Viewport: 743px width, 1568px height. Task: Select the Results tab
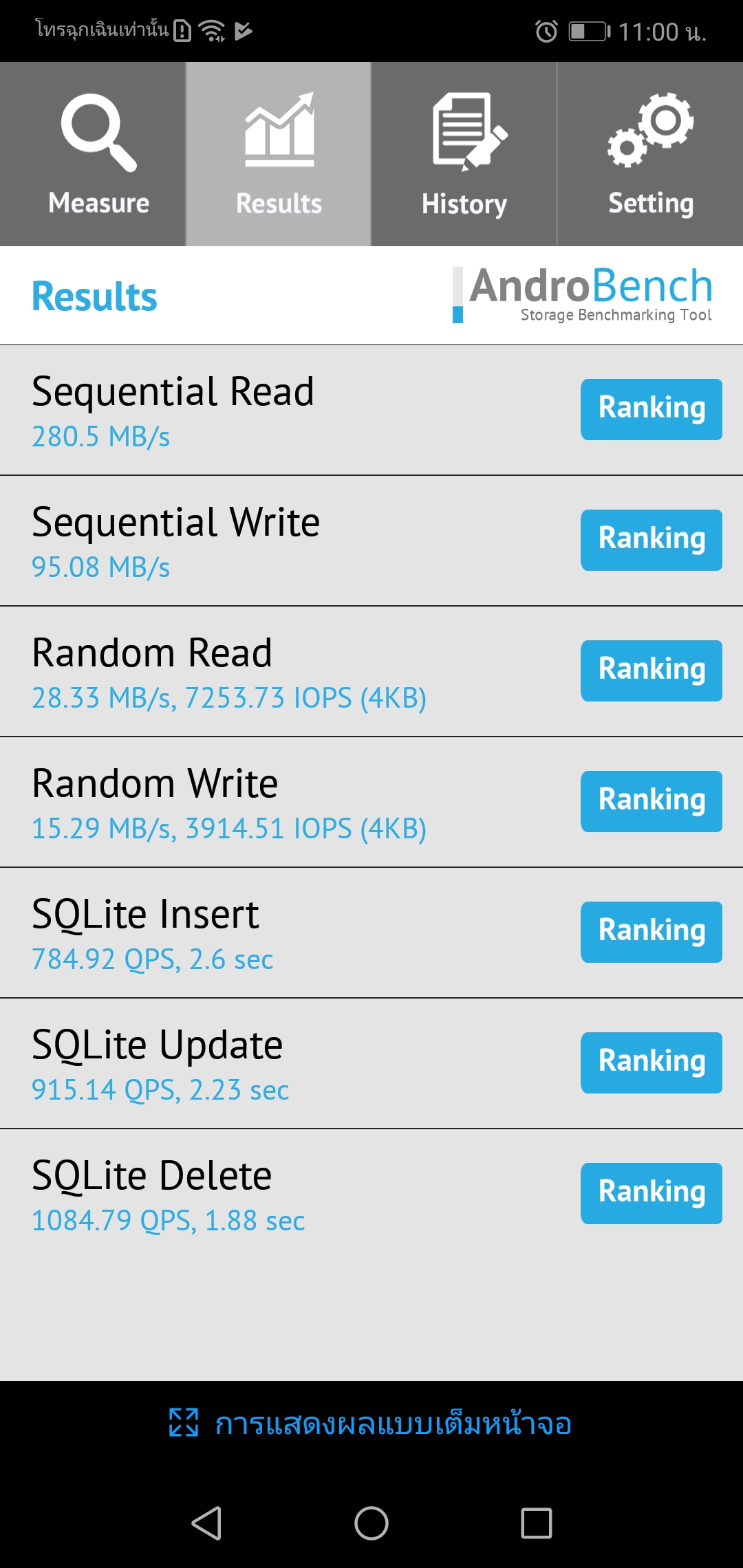279,154
